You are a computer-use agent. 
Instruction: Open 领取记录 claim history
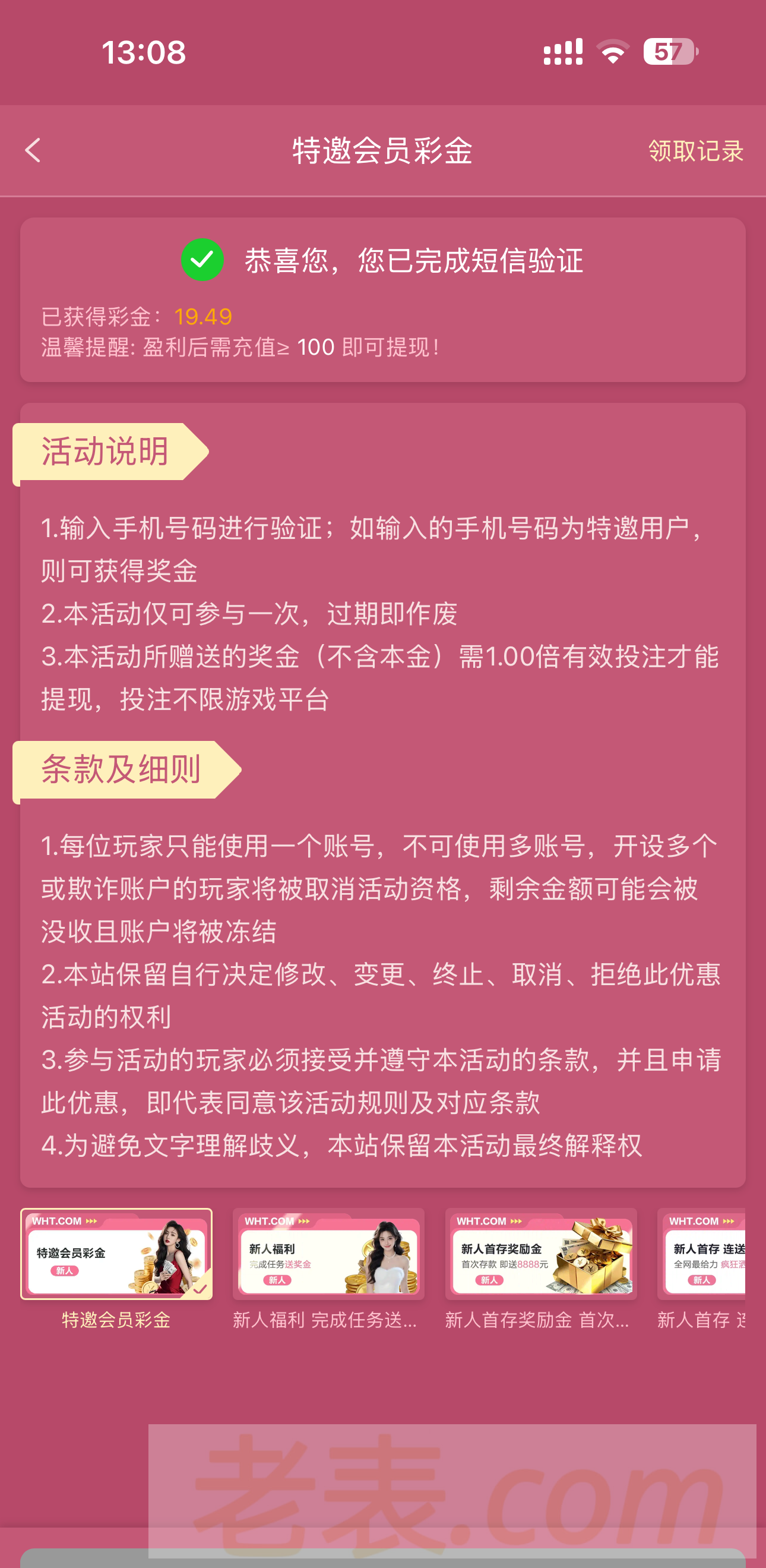click(x=695, y=151)
